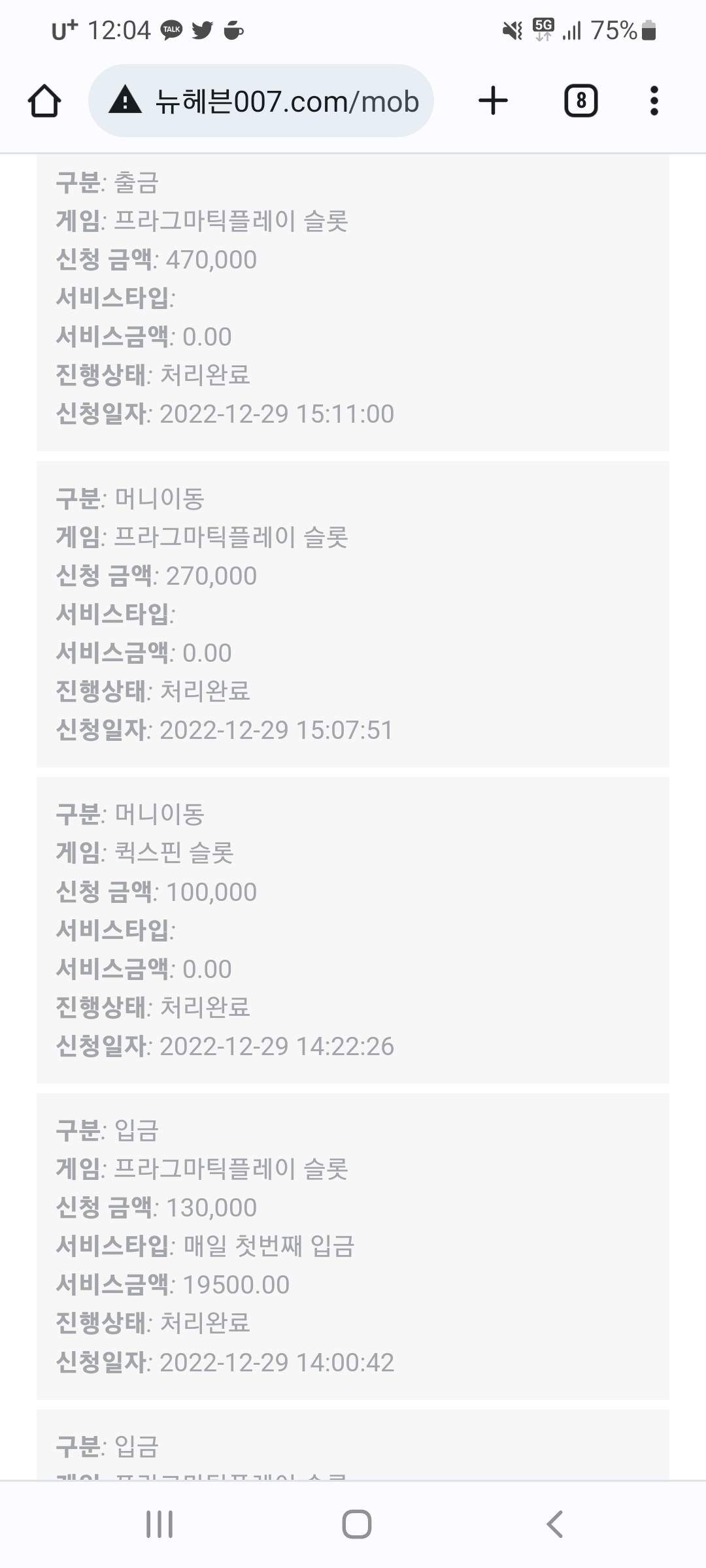The height and width of the screenshot is (1568, 706).
Task: Open a new browser tab
Action: pos(493,101)
